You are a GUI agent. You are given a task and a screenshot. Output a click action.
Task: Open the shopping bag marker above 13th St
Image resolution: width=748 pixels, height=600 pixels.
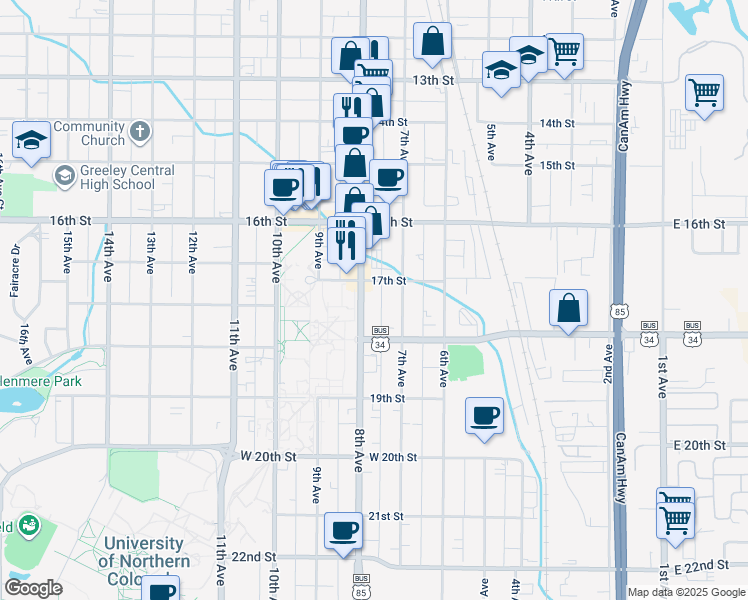432,42
